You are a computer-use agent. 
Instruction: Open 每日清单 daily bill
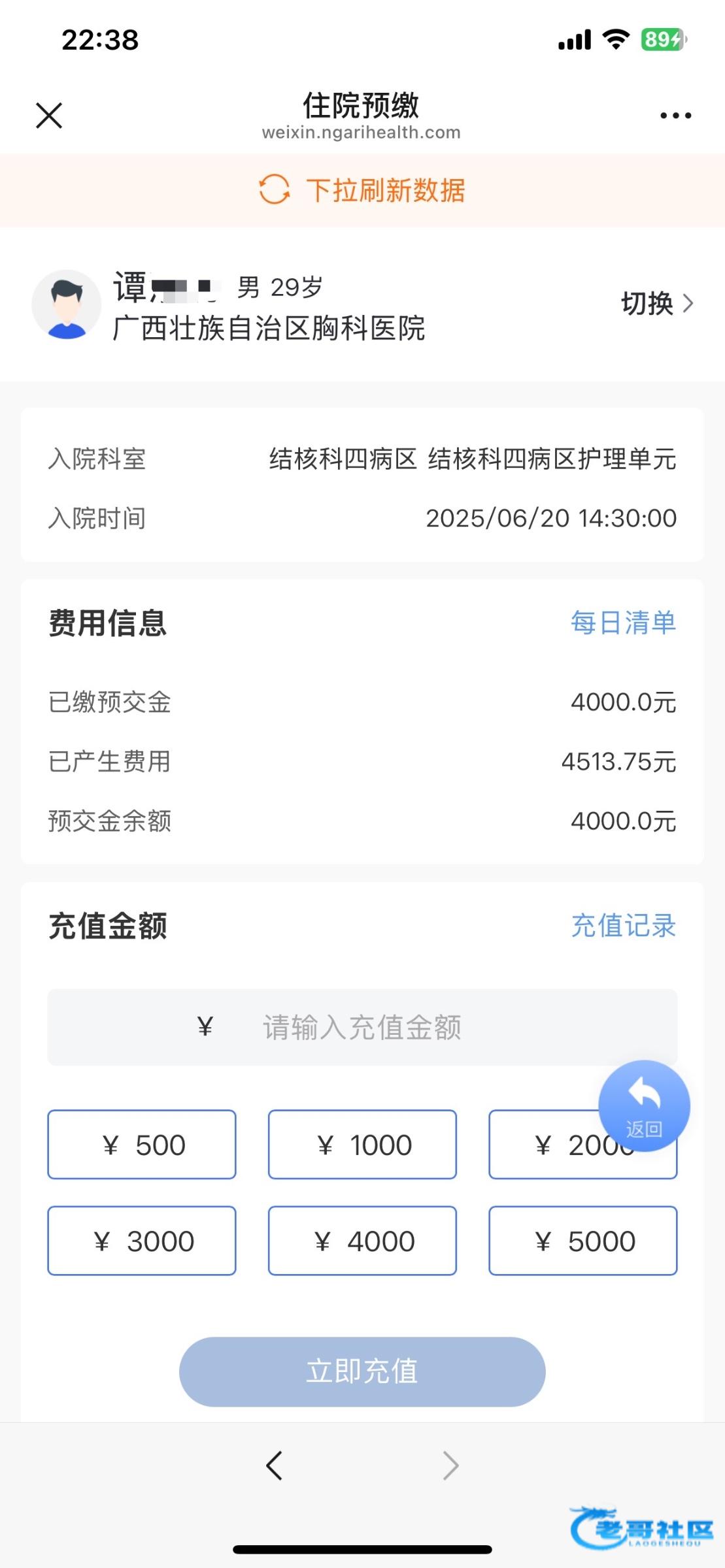pos(623,622)
